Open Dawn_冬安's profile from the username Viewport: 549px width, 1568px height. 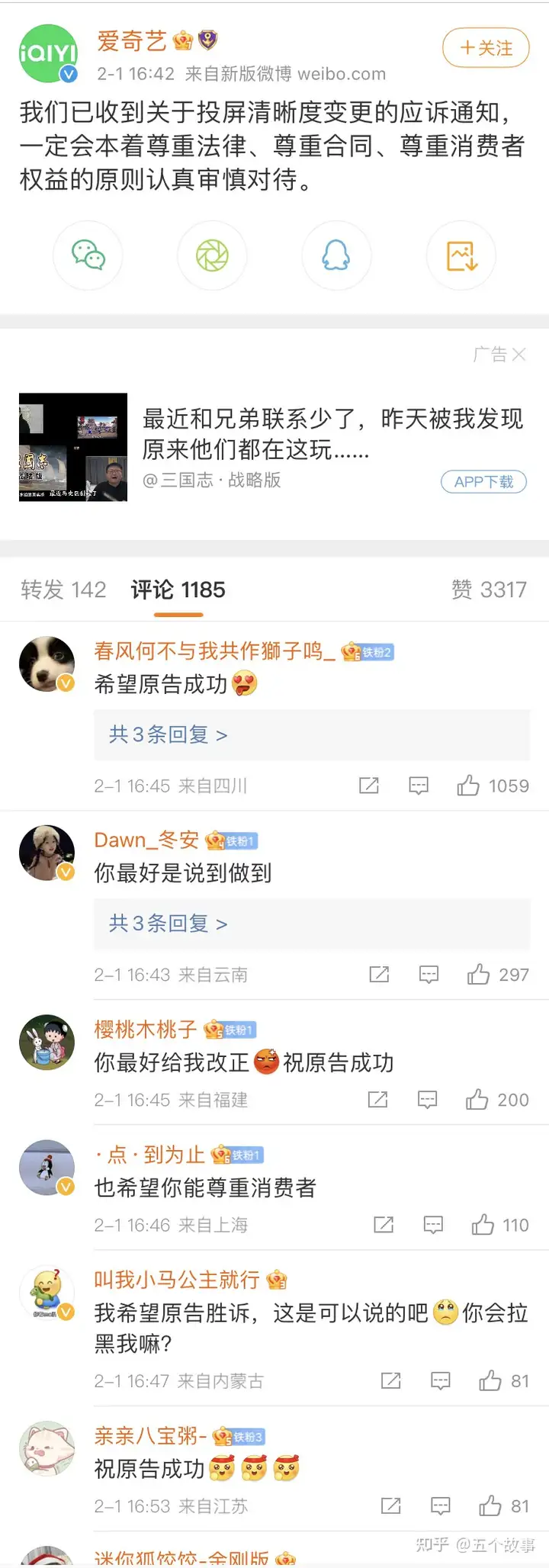146,840
